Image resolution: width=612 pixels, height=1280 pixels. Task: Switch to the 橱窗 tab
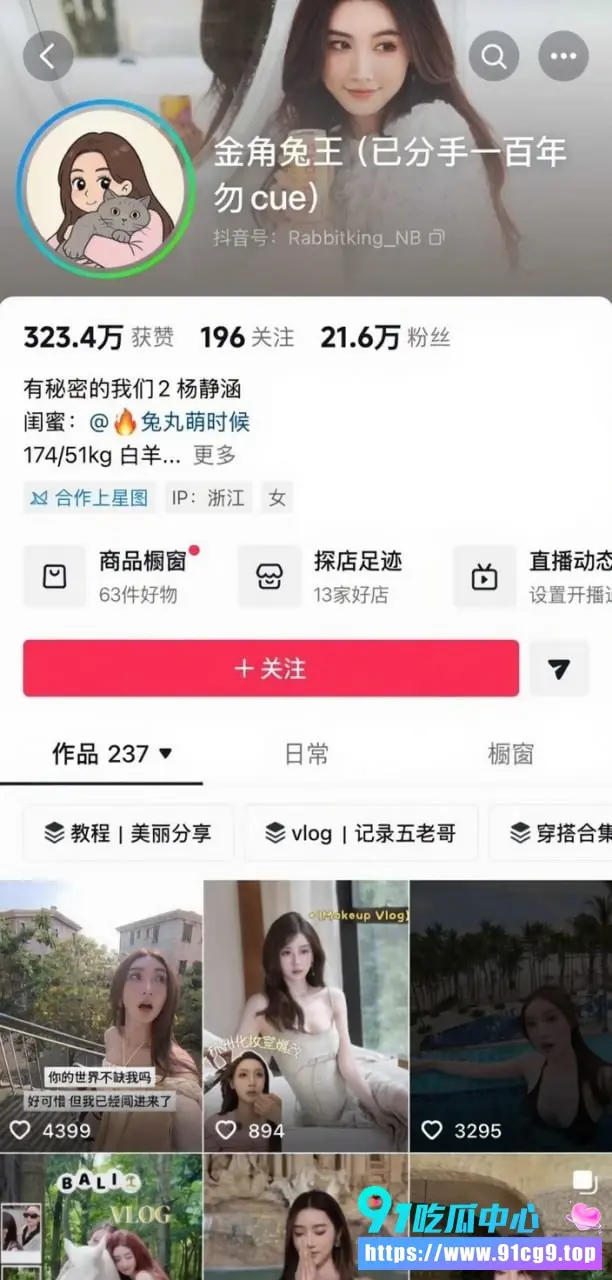pyautogui.click(x=510, y=754)
